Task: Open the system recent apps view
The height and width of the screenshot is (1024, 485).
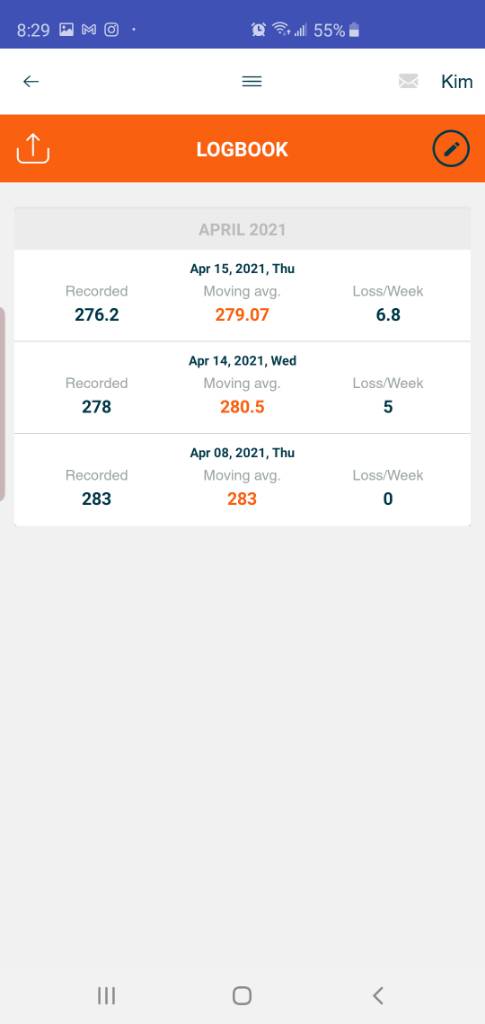Action: pyautogui.click(x=106, y=995)
